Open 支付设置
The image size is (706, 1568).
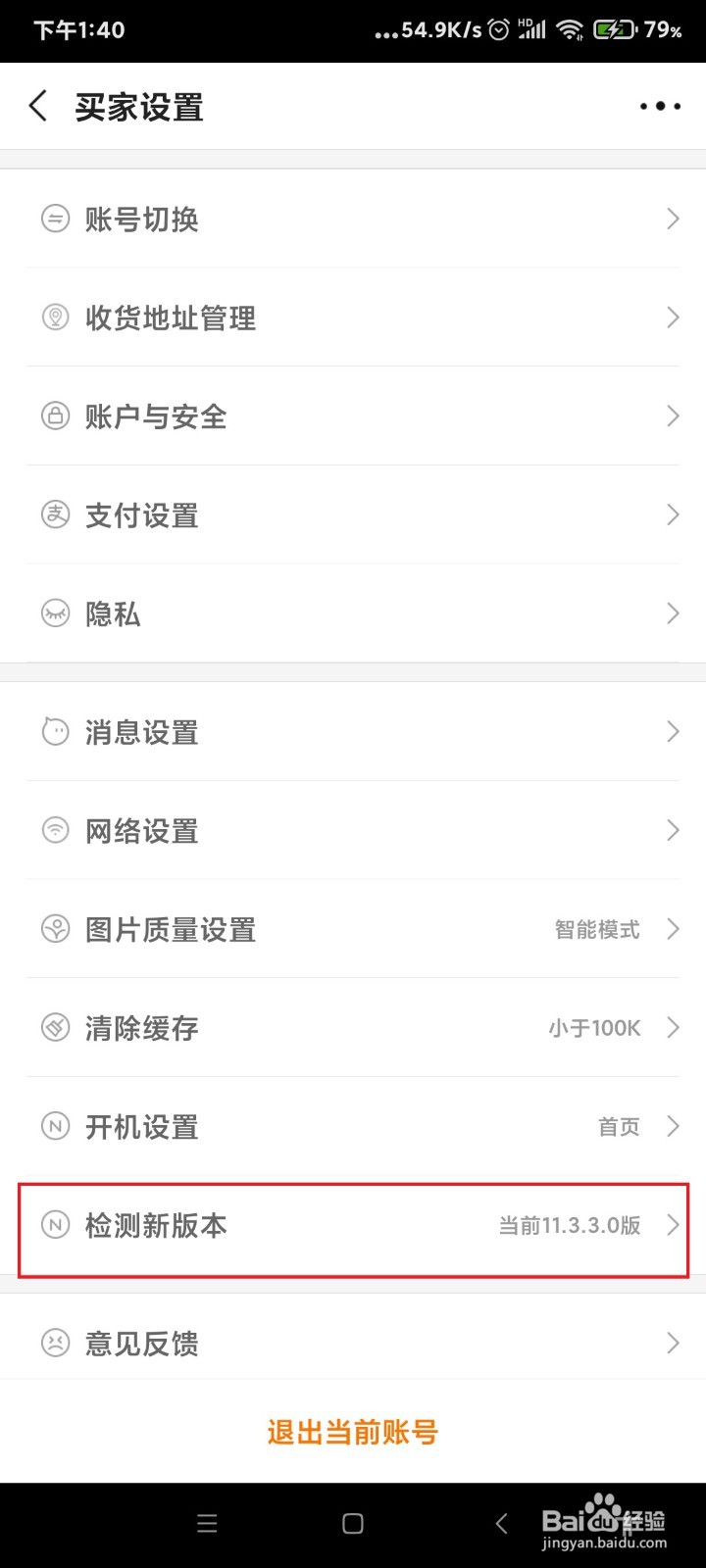(353, 514)
